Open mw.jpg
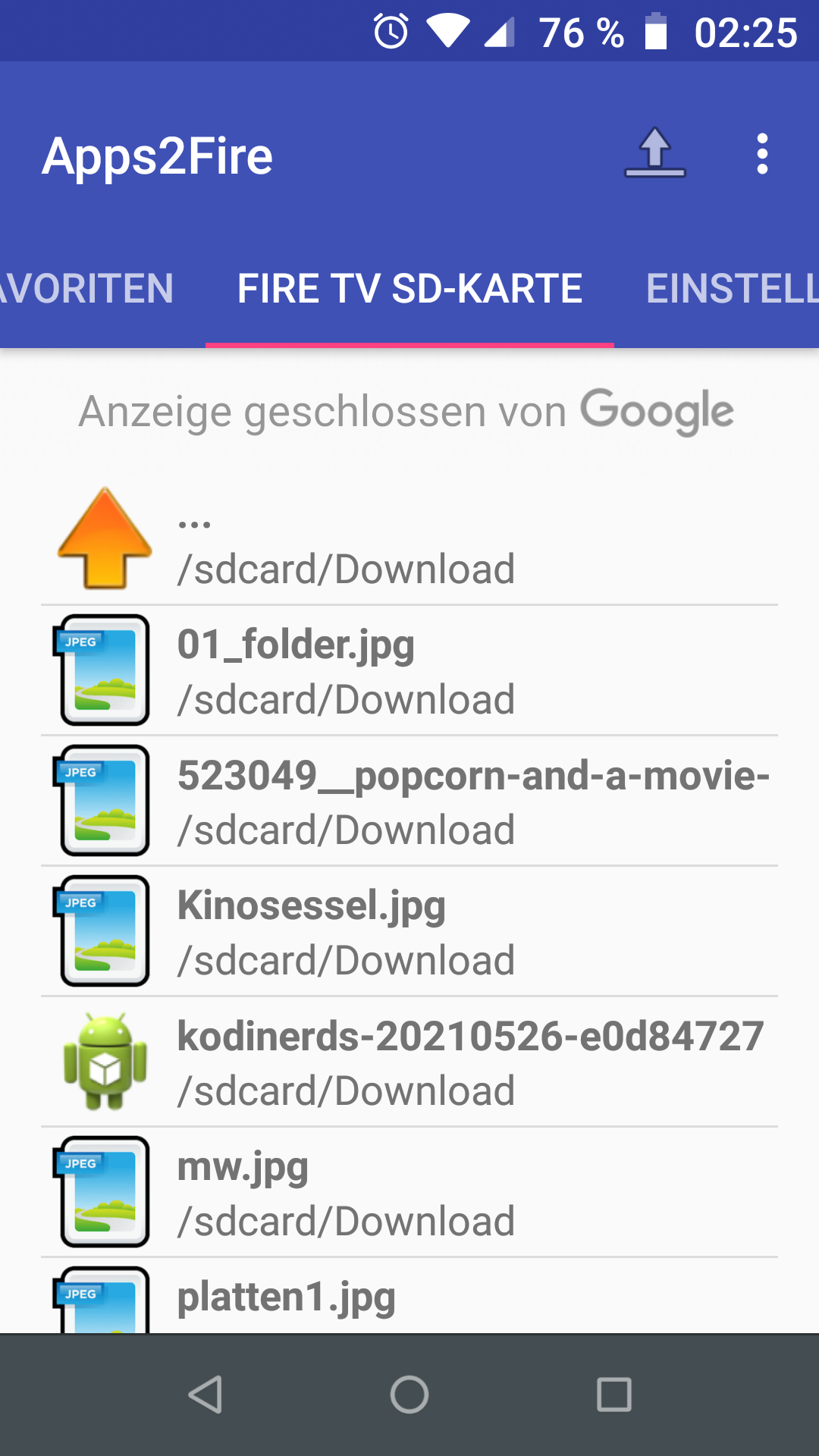Screen dimensions: 819x1456 tap(409, 1192)
